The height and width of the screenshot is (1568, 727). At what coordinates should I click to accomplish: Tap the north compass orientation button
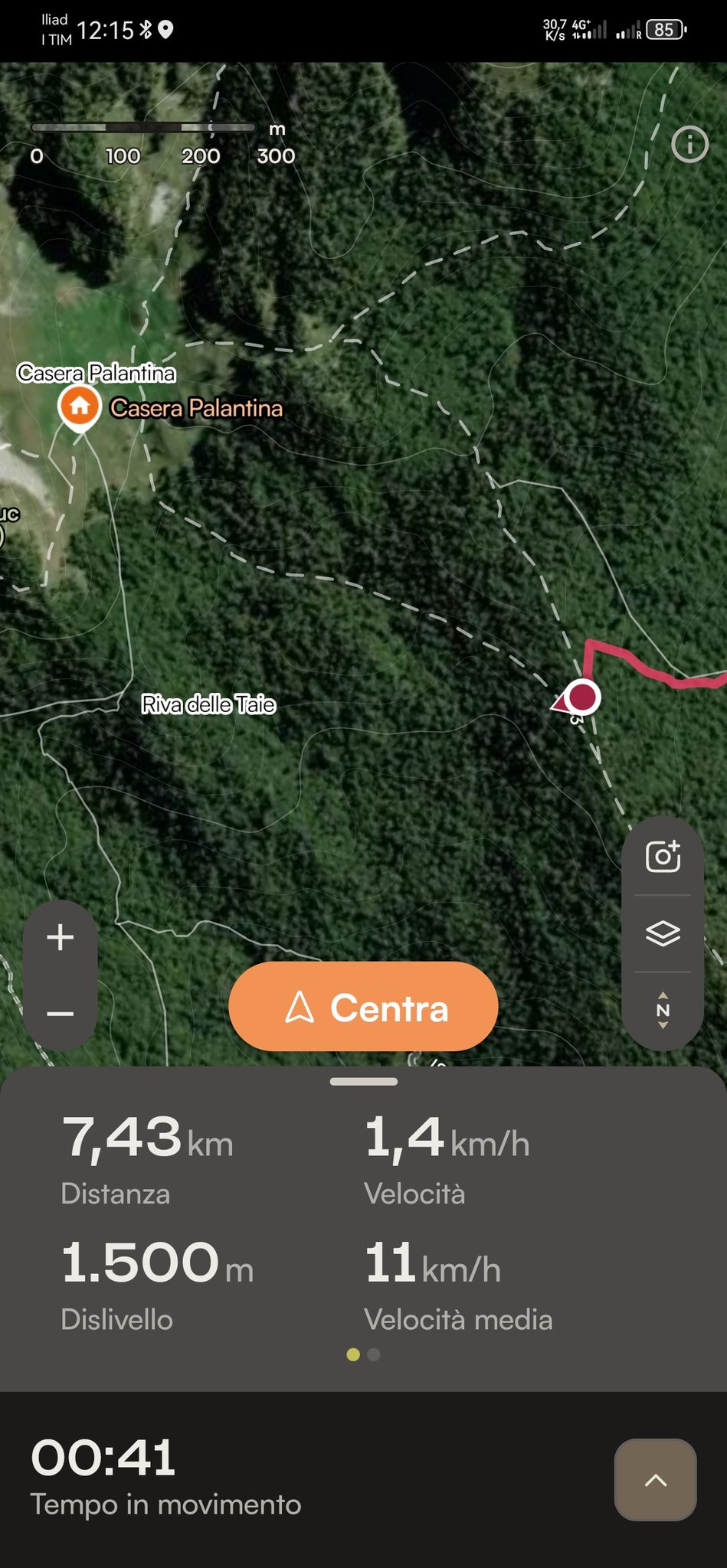click(663, 1011)
